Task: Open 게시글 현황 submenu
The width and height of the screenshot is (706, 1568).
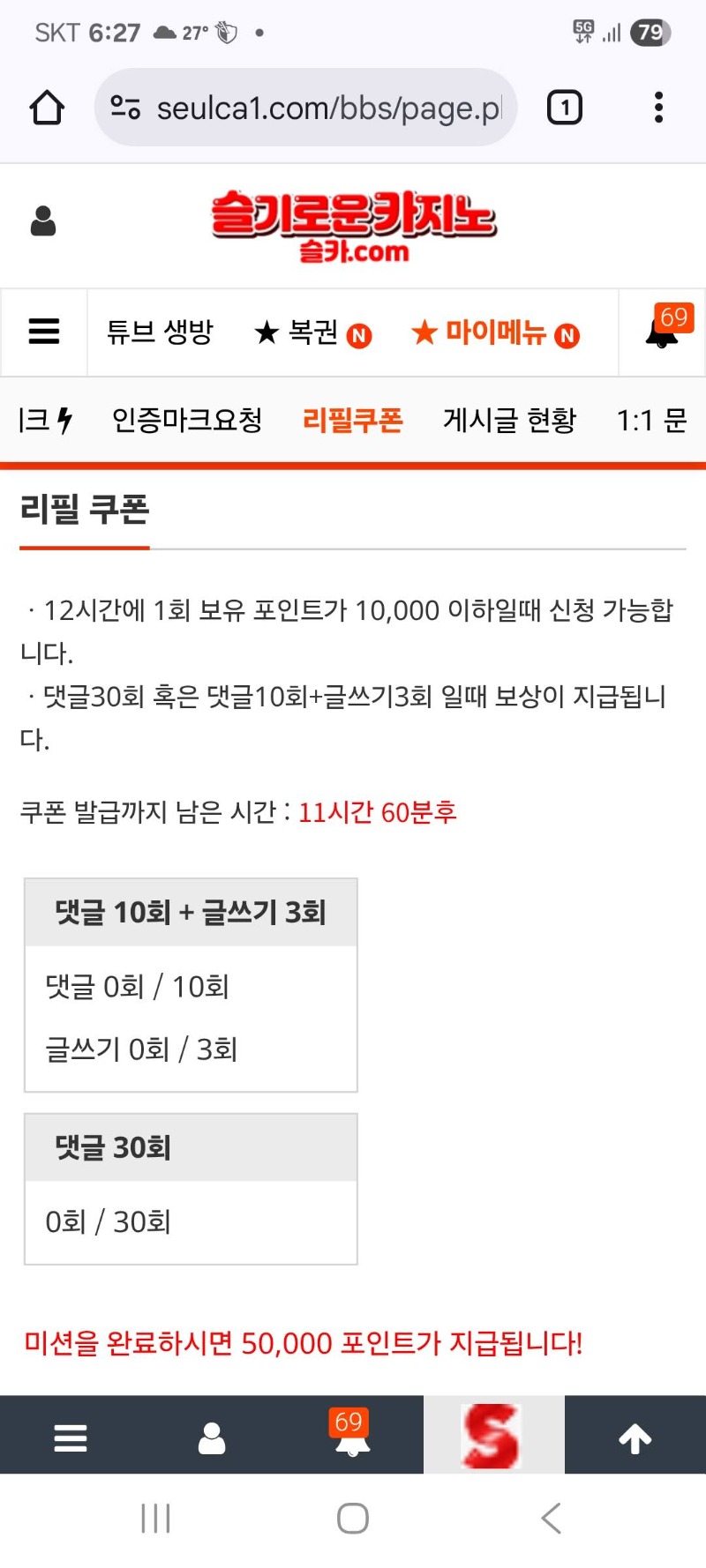Action: point(509,421)
